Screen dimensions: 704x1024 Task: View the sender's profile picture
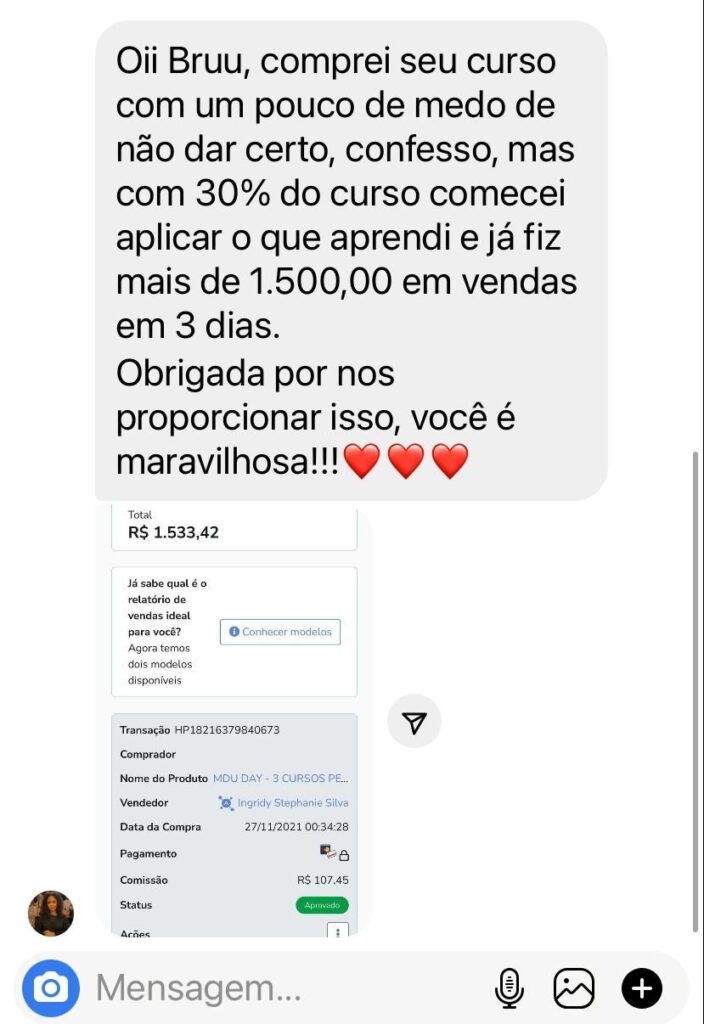(51, 913)
